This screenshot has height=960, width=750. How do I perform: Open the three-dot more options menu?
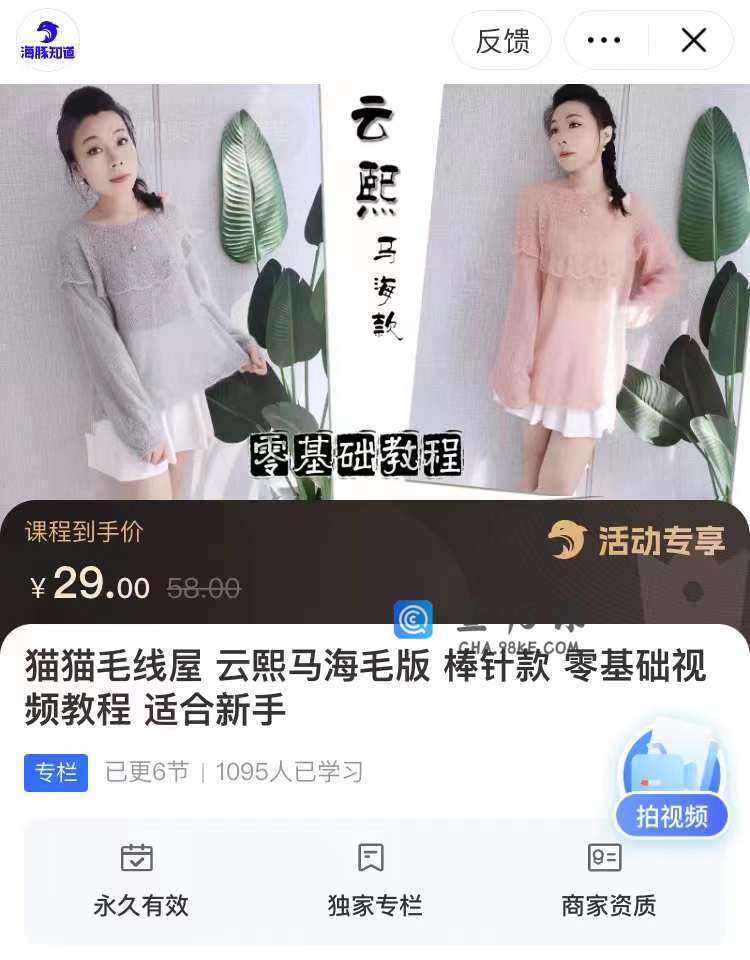tap(604, 41)
